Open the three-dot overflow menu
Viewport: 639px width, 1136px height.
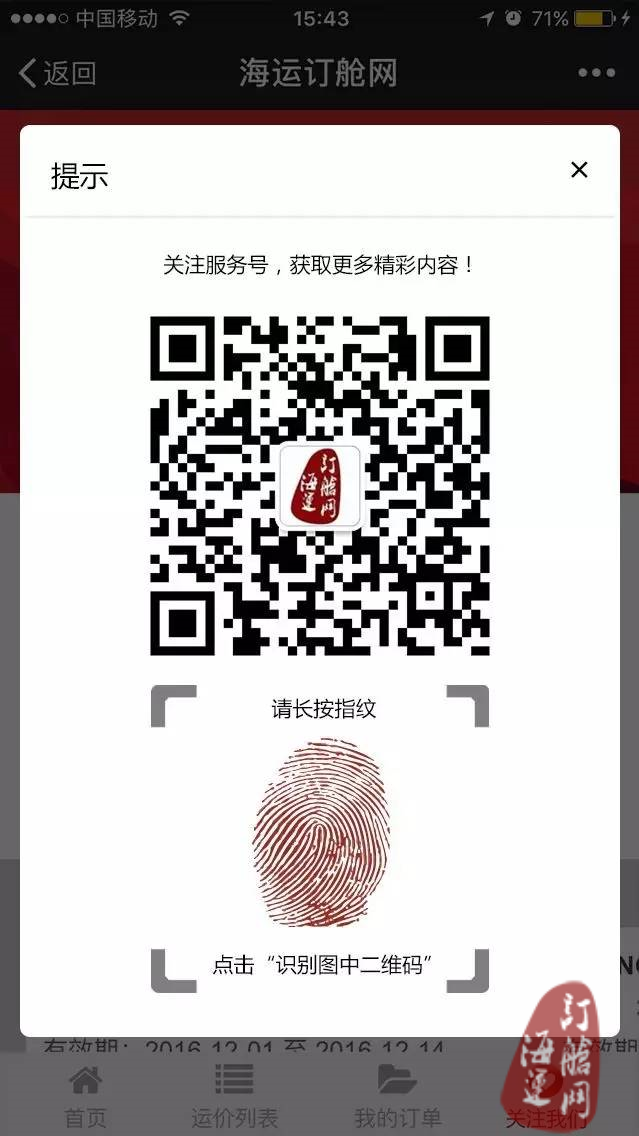pyautogui.click(x=596, y=72)
